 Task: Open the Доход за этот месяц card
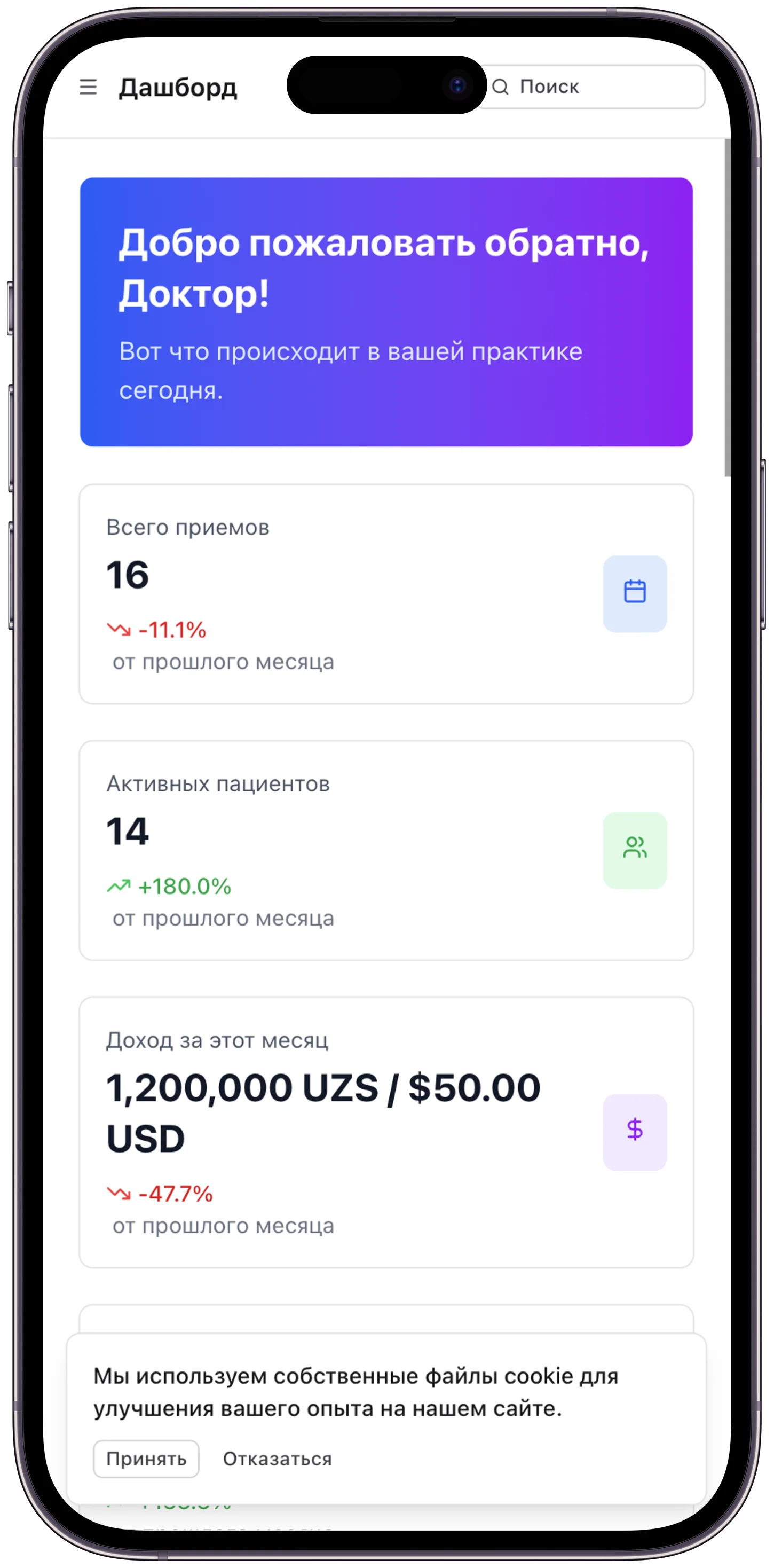click(x=386, y=1132)
